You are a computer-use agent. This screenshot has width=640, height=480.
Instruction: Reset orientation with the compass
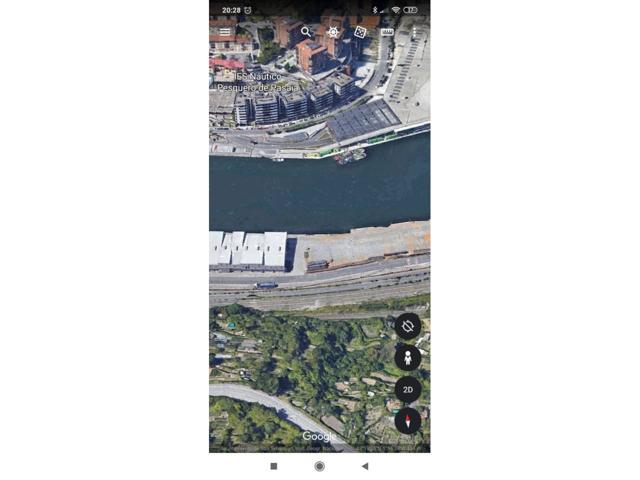click(407, 421)
